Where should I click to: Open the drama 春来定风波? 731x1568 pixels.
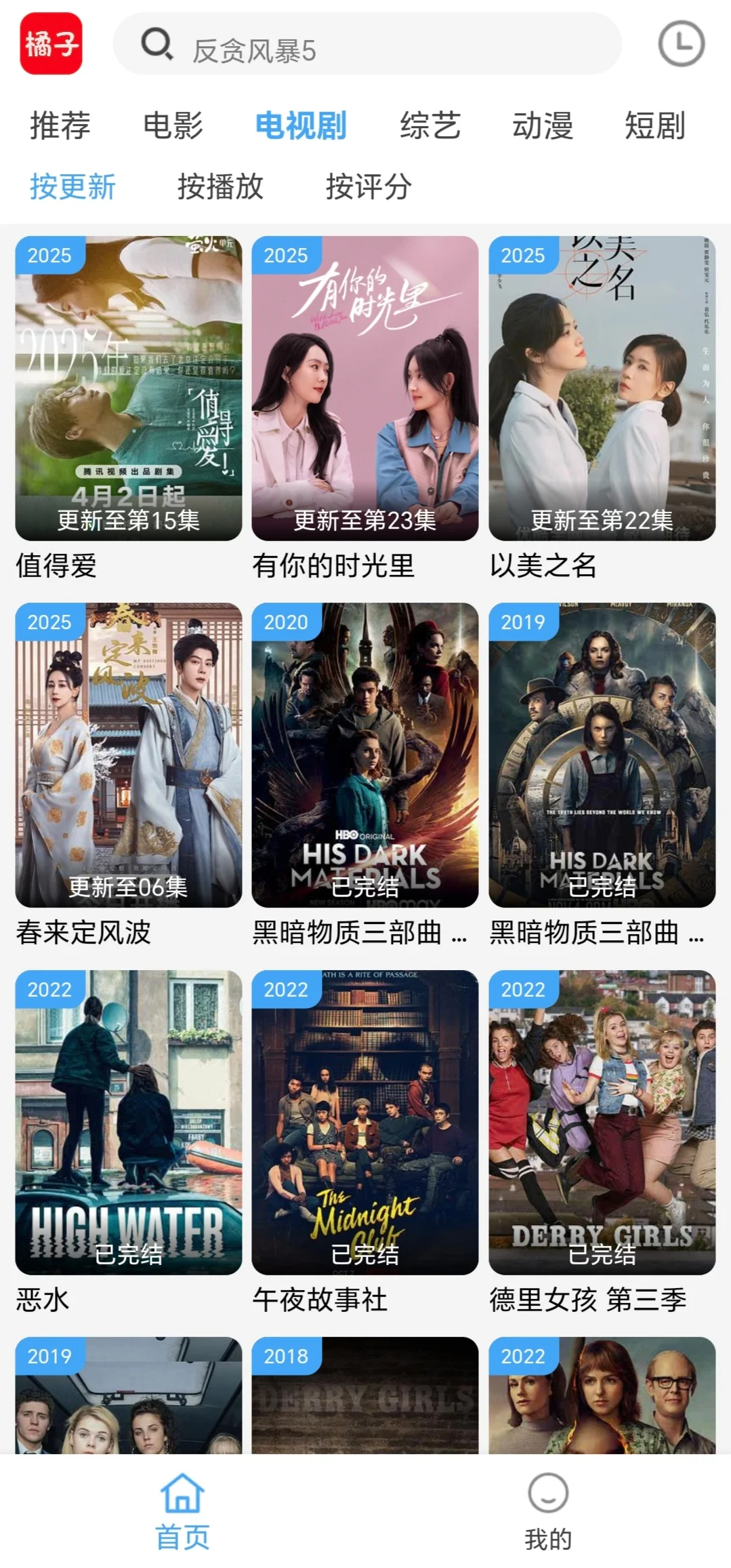point(128,755)
